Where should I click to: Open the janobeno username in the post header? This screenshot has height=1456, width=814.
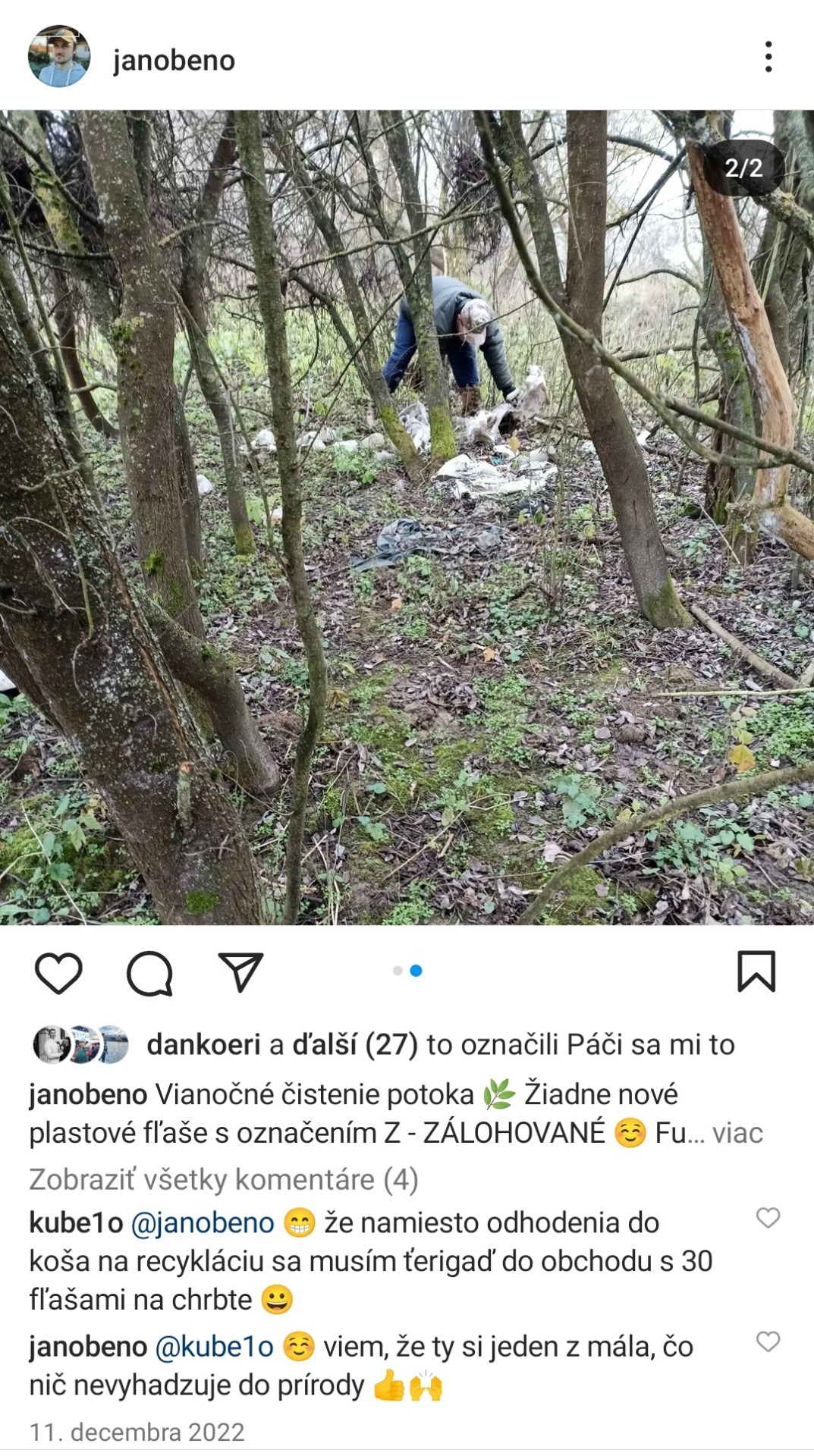coord(174,60)
